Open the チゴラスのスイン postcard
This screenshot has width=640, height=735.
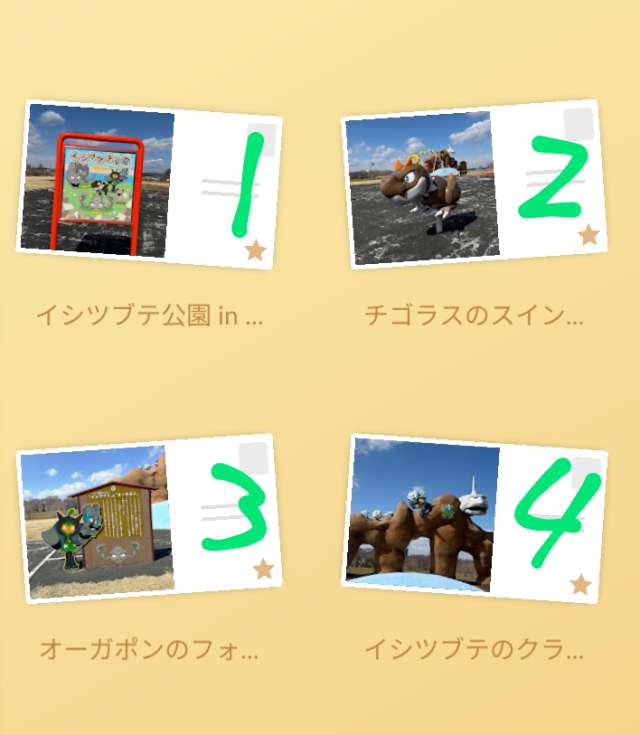(x=474, y=184)
